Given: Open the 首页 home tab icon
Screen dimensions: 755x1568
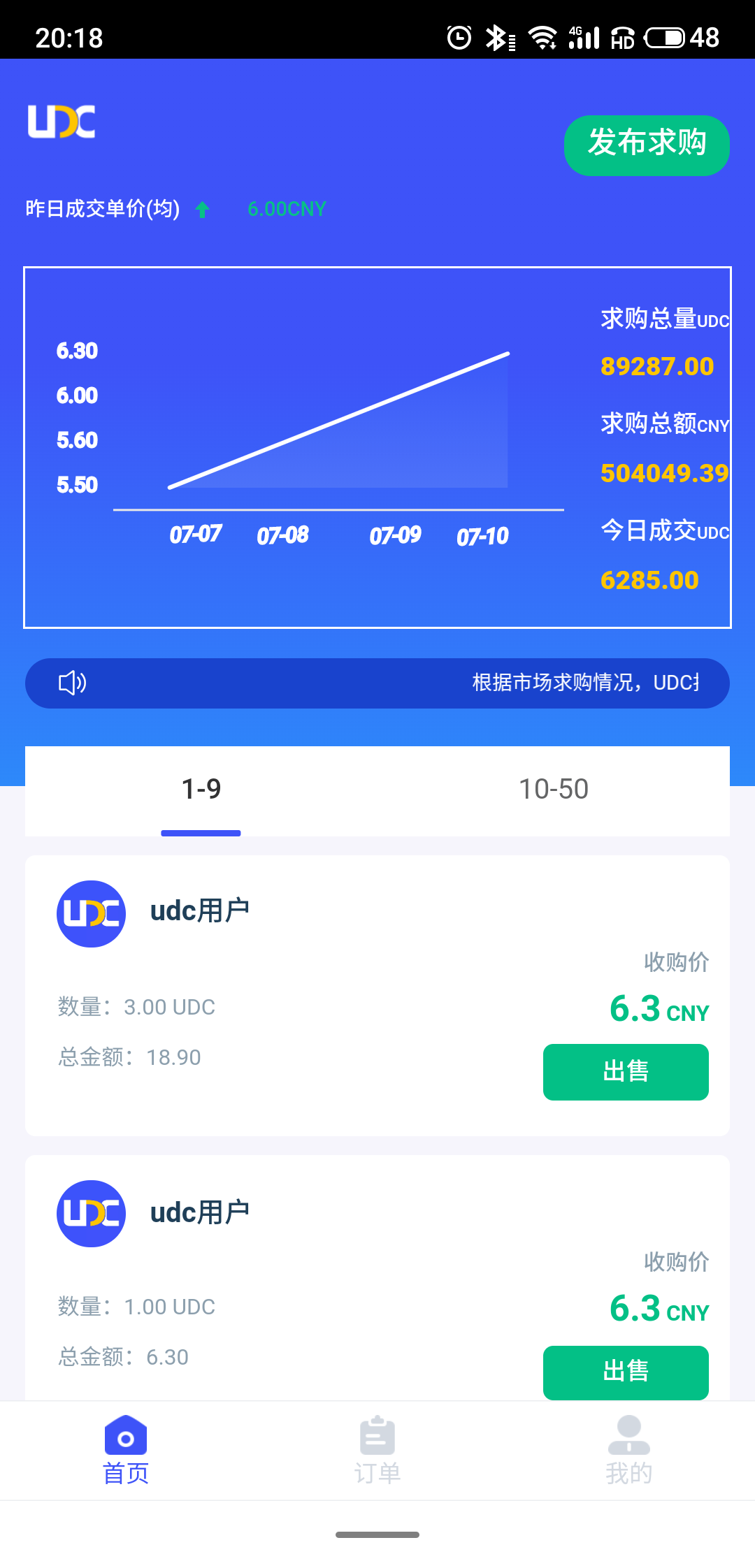Looking at the screenshot, I should pyautogui.click(x=125, y=1439).
